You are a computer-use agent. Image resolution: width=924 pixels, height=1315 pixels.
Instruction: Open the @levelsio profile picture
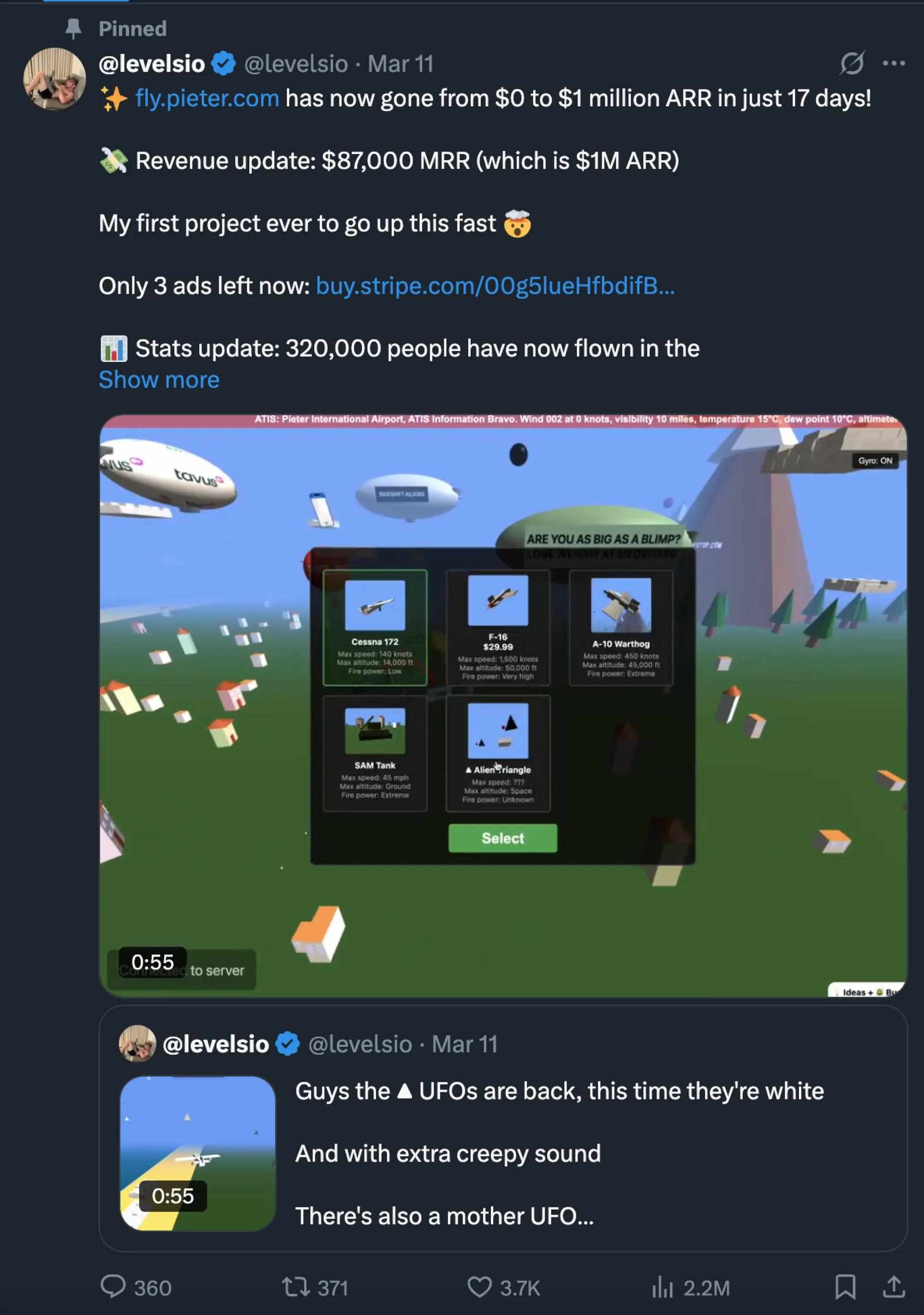pos(54,79)
